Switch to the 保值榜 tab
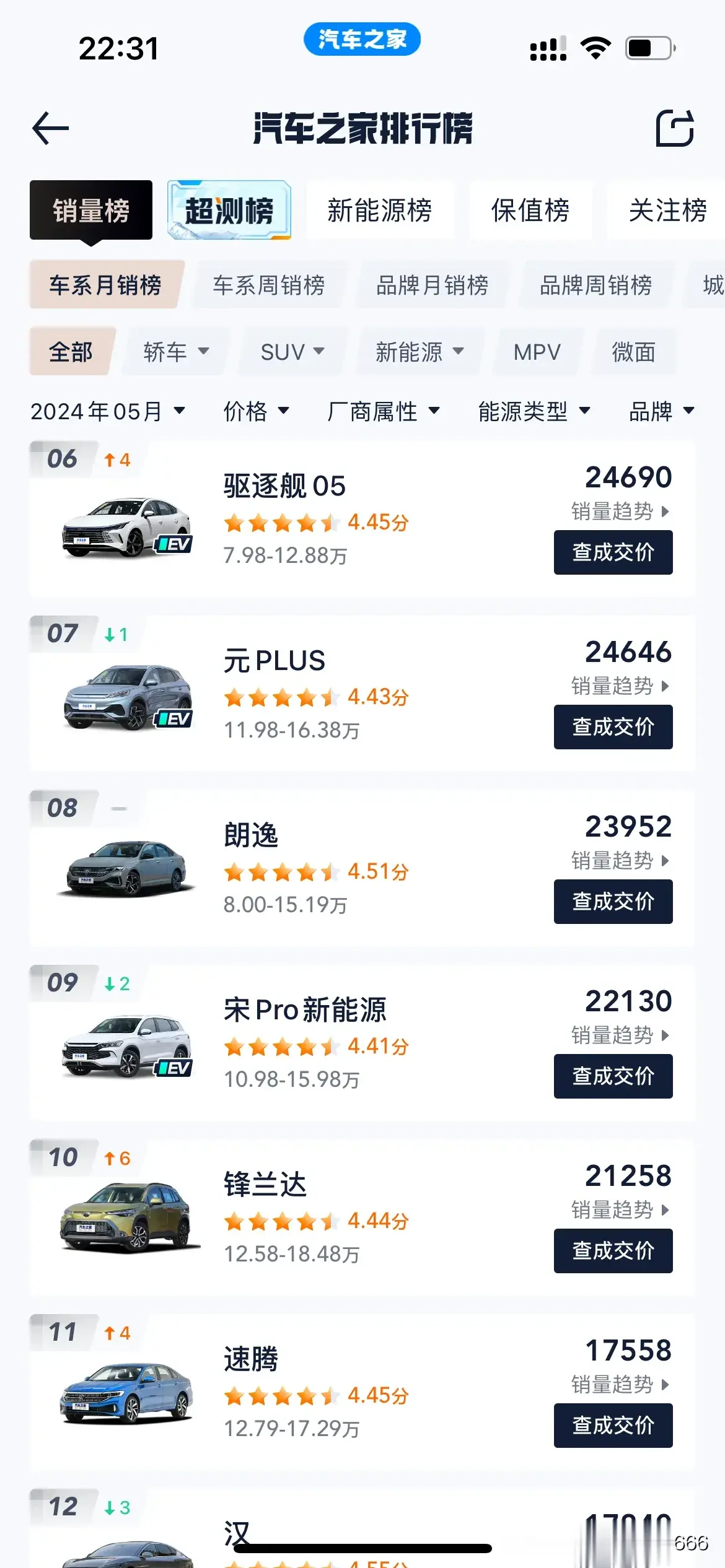 pos(530,211)
